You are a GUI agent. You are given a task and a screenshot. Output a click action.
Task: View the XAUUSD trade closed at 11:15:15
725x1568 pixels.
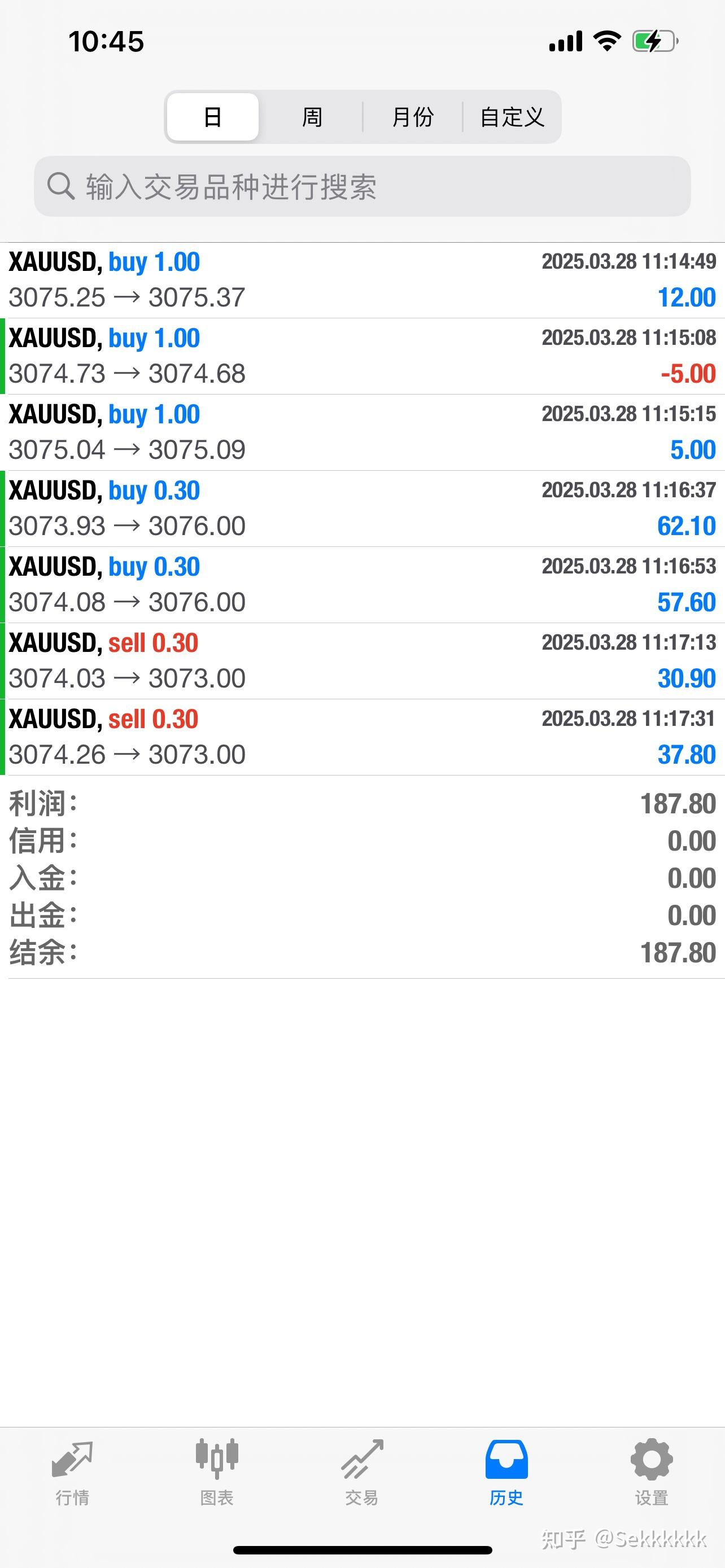[362, 432]
